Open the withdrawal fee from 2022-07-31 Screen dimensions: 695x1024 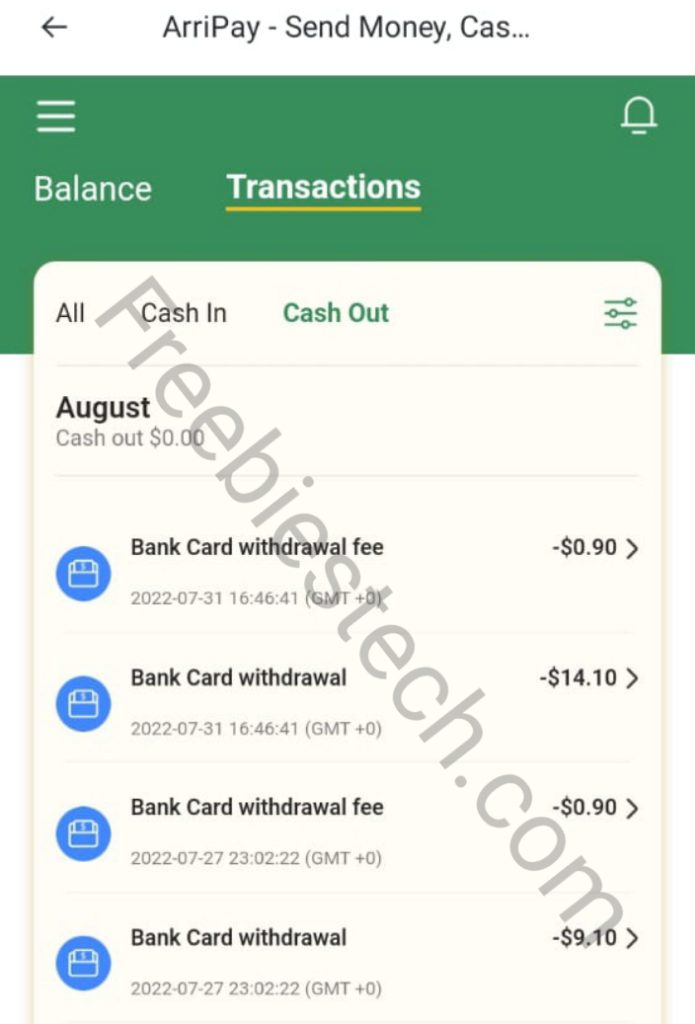(346, 569)
